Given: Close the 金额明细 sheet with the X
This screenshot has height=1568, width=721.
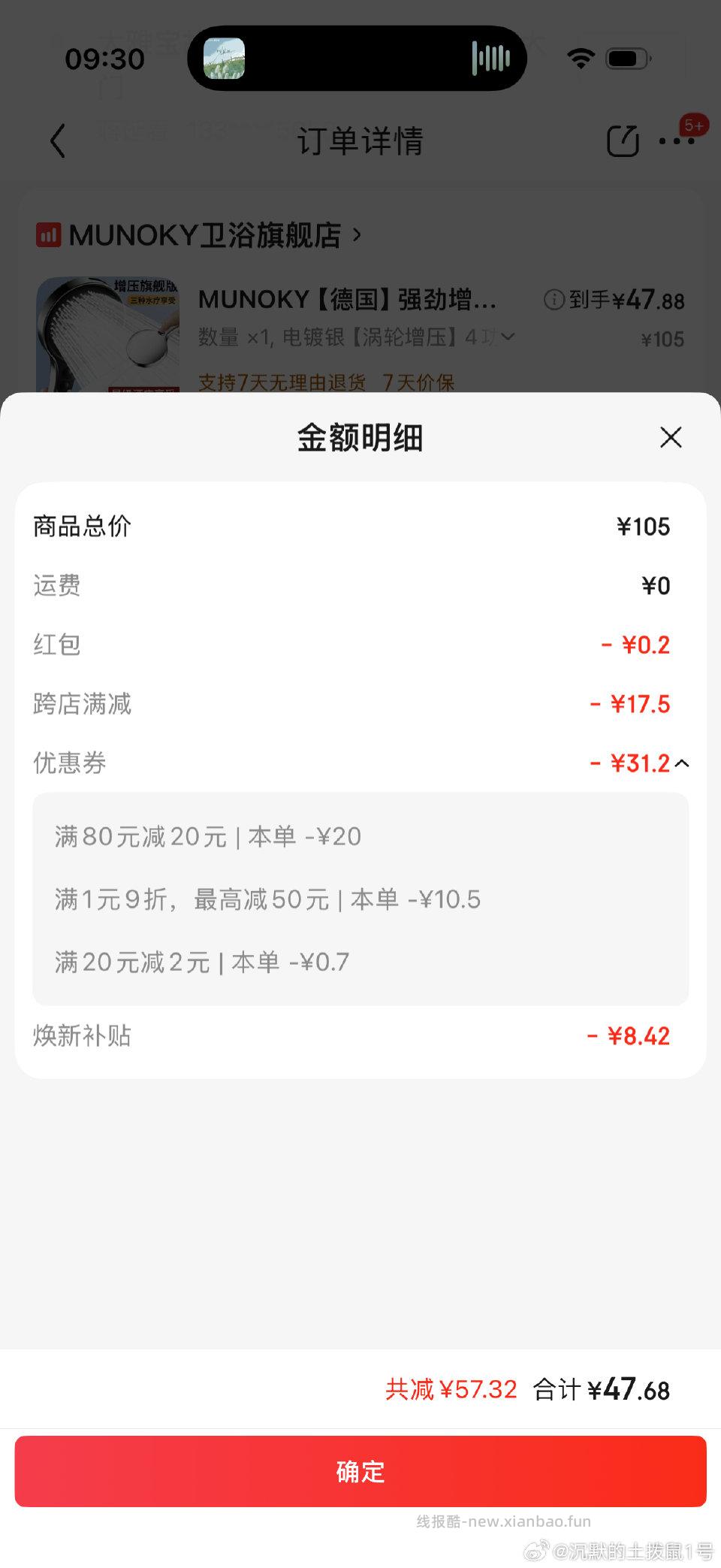Looking at the screenshot, I should point(670,438).
